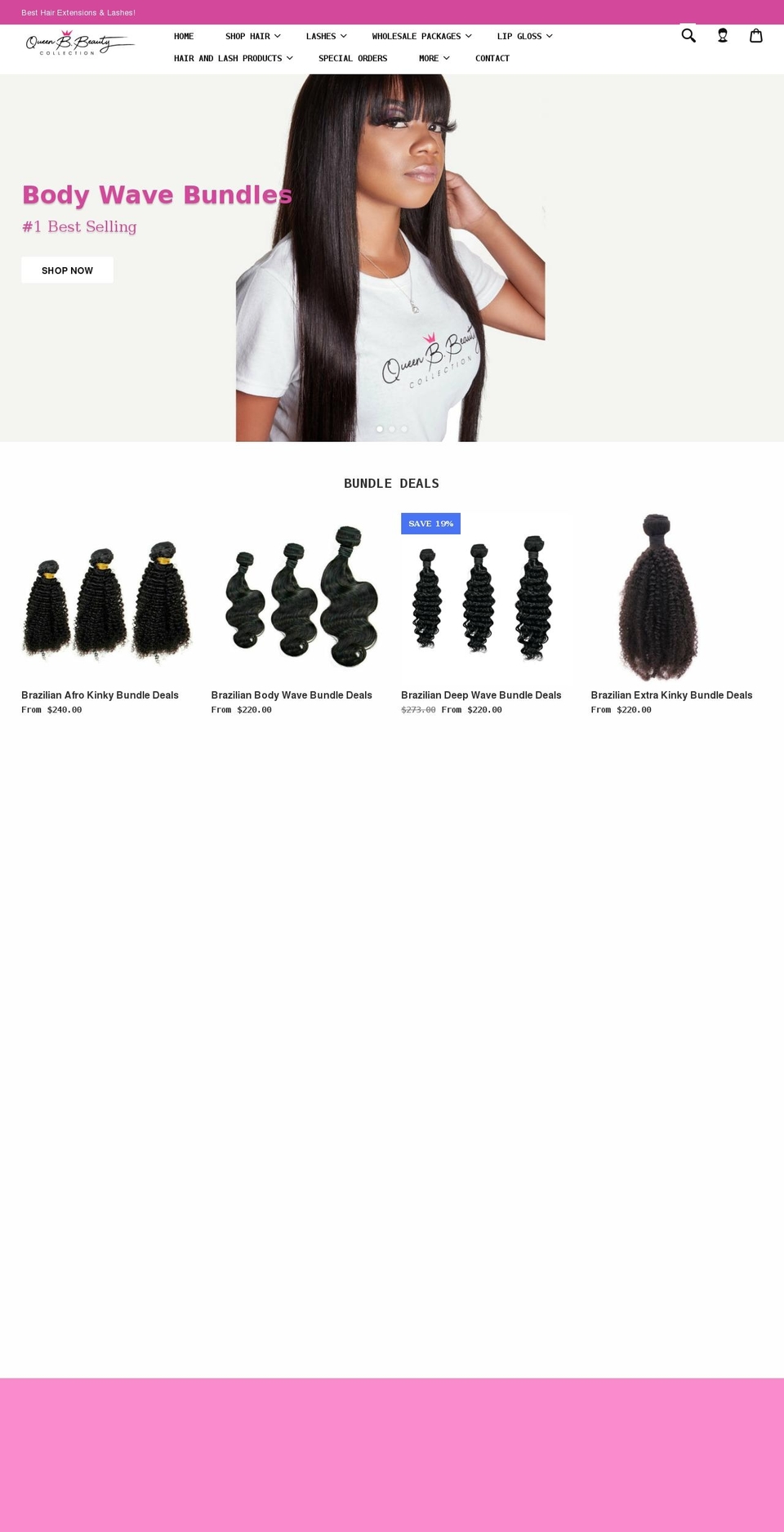Screen dimensions: 784x1532
Task: Select the third carousel dot
Action: pos(403,428)
